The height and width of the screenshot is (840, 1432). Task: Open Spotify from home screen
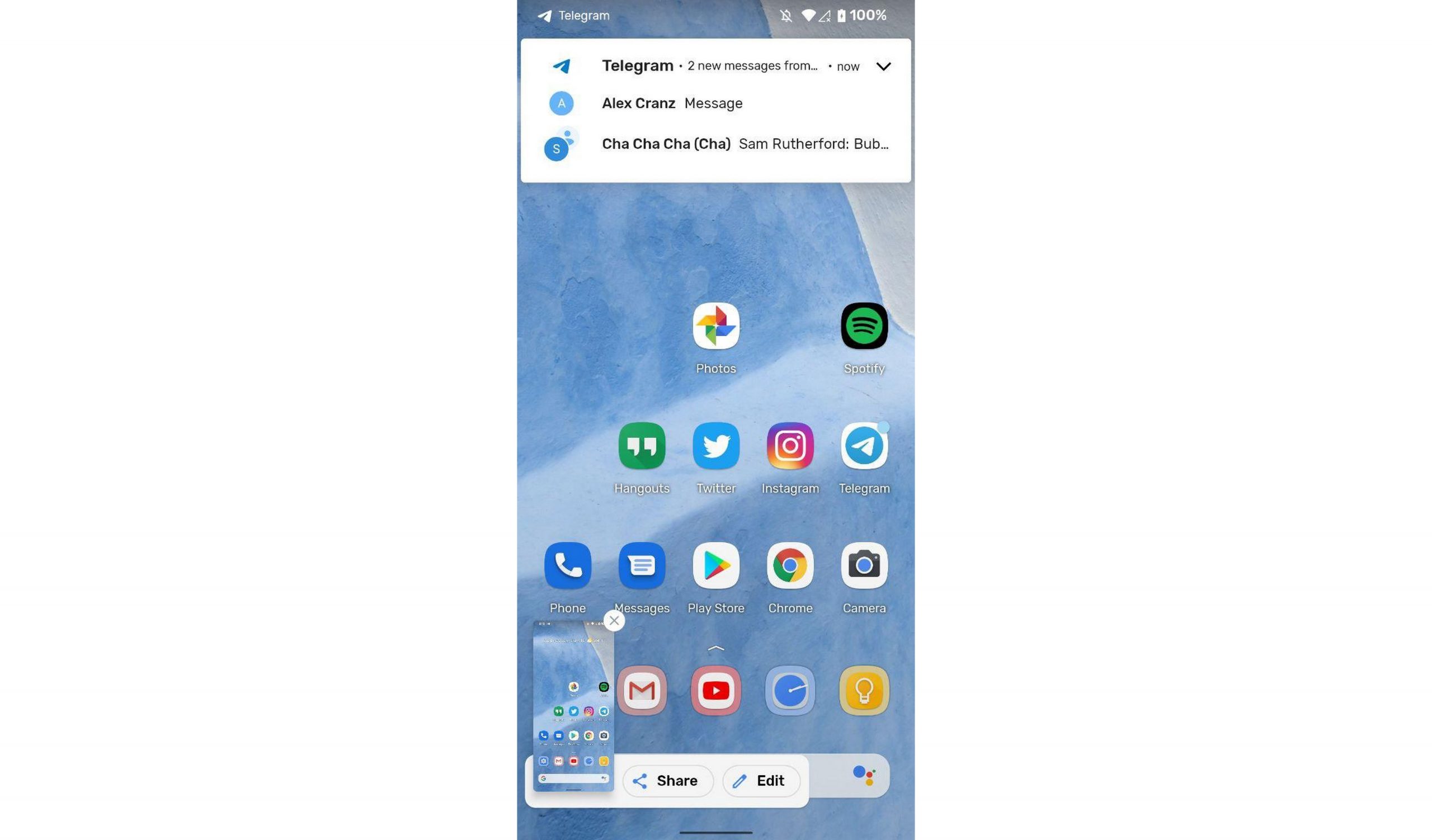864,326
